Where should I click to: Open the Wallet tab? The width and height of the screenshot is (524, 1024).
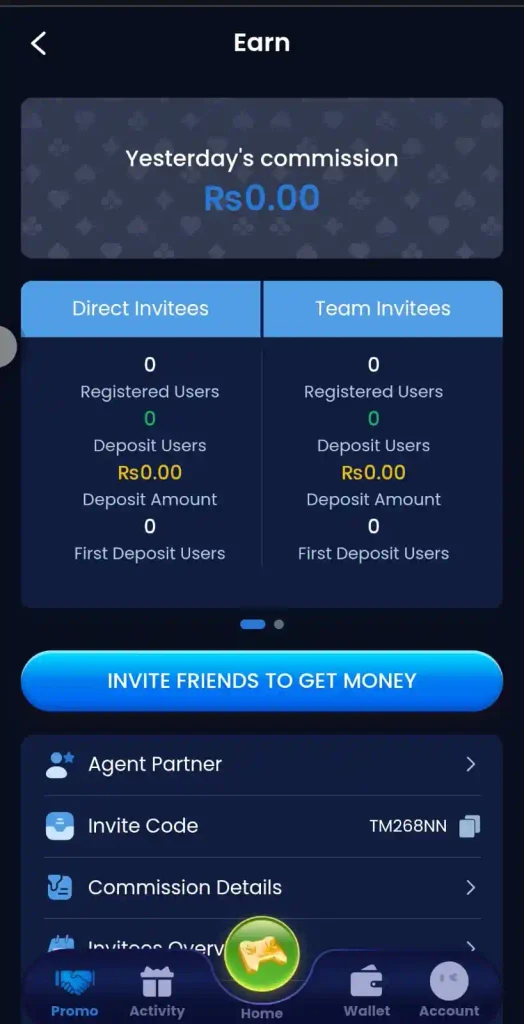pos(367,991)
